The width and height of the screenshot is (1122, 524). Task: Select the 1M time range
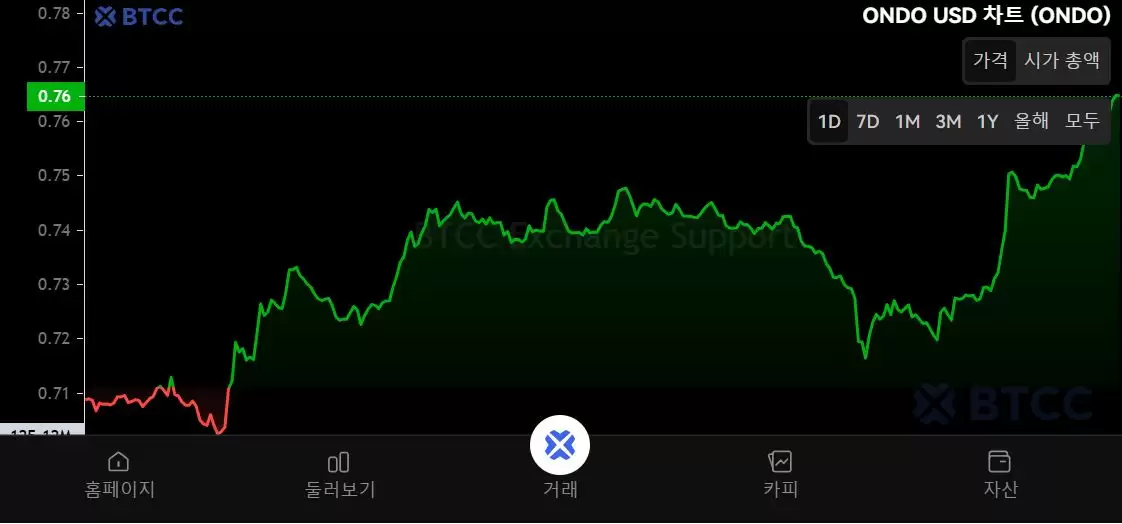(x=907, y=122)
